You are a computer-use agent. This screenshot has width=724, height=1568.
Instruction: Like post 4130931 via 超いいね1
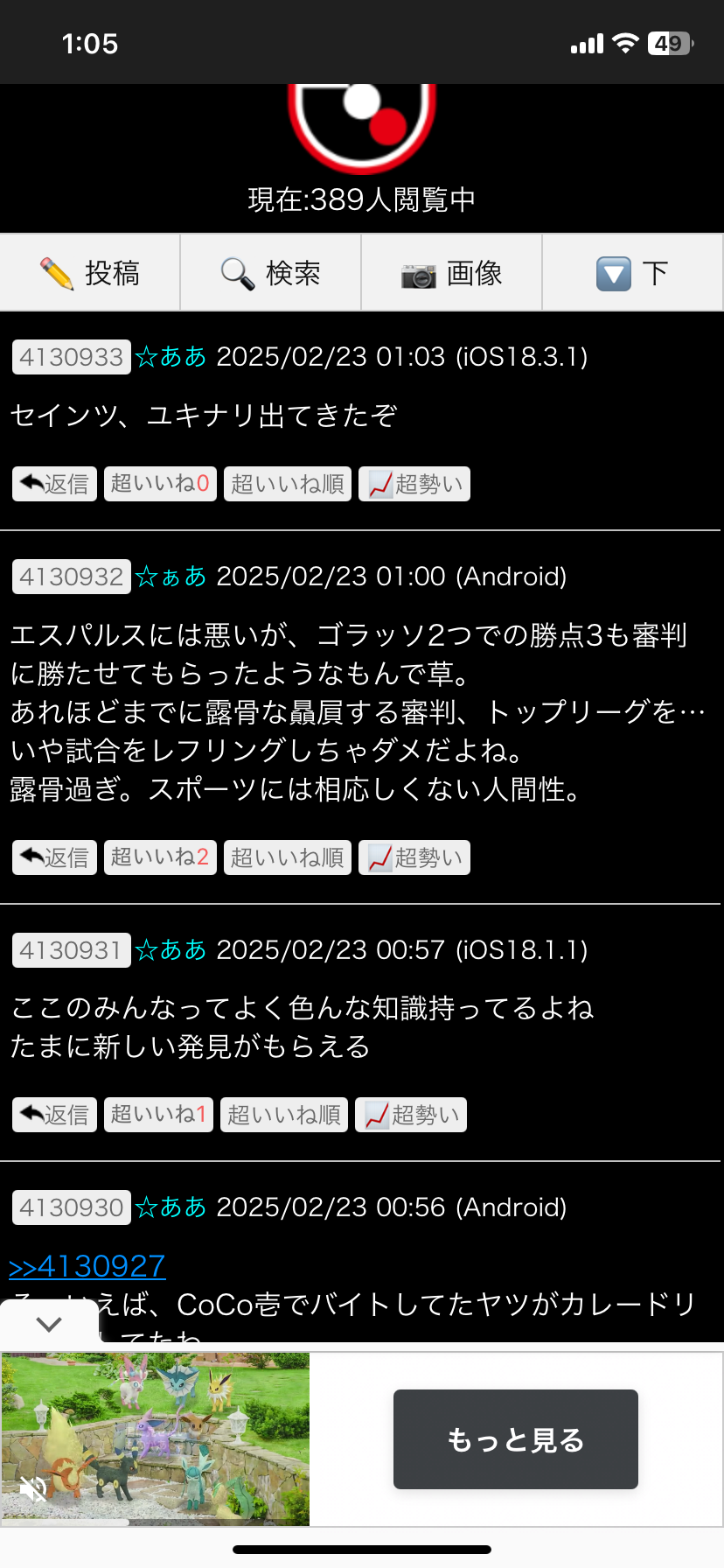click(x=158, y=1115)
